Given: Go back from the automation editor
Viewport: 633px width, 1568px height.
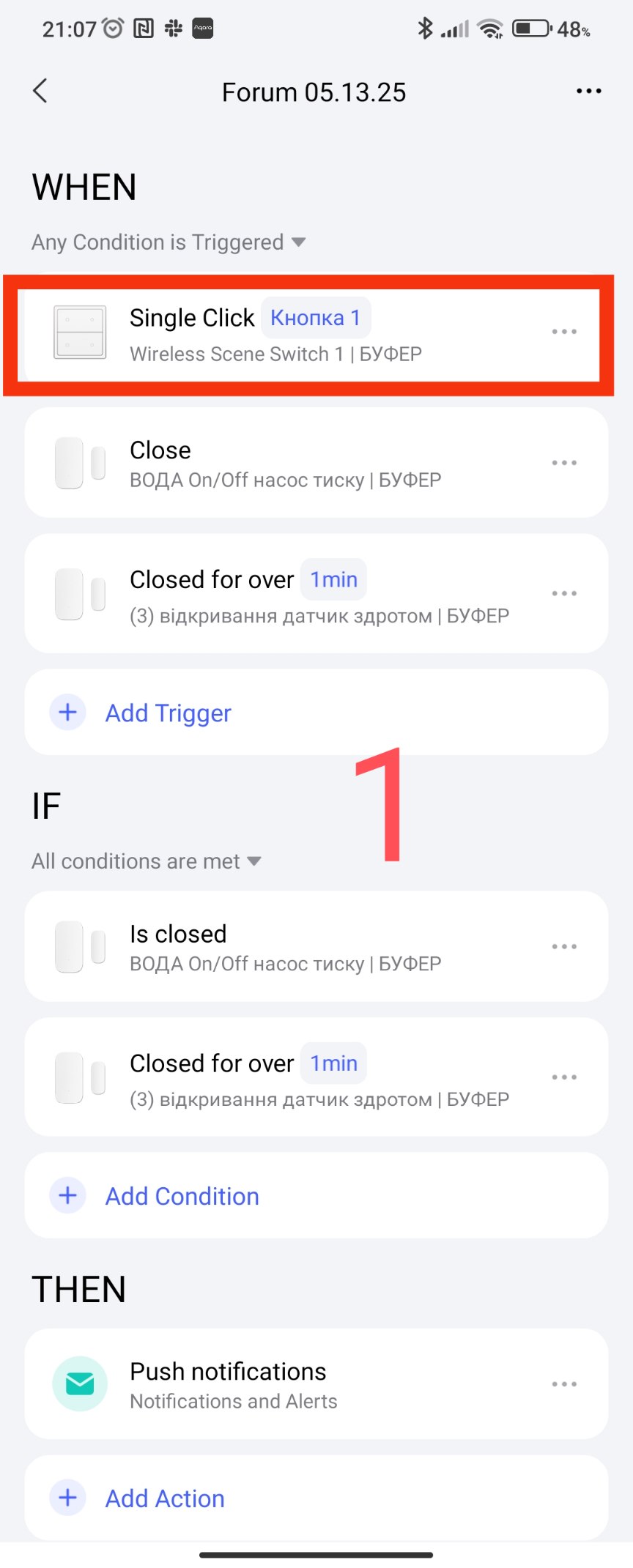Looking at the screenshot, I should (x=40, y=92).
